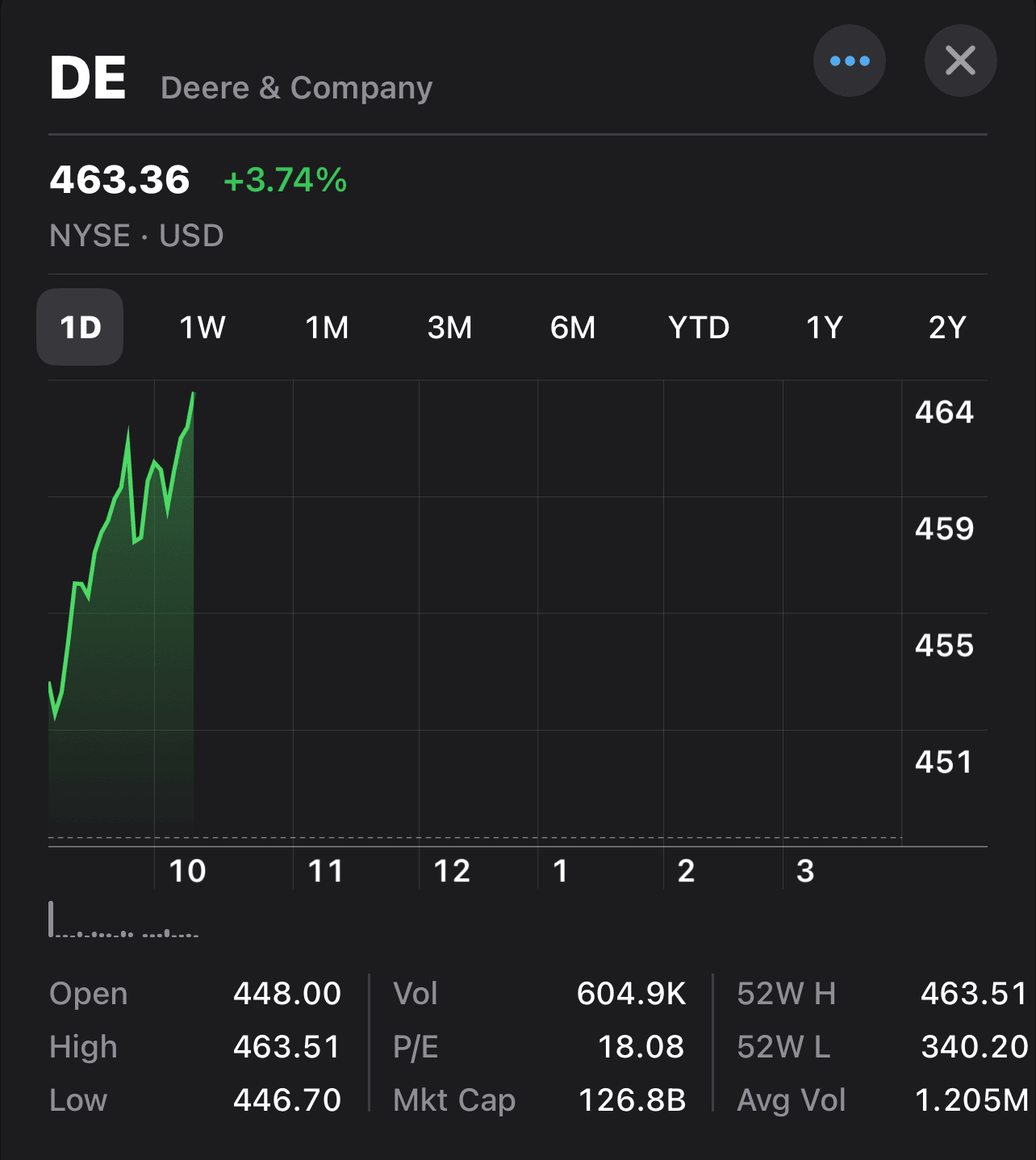Change chart range to 2Y
The width and height of the screenshot is (1036, 1160).
[947, 327]
